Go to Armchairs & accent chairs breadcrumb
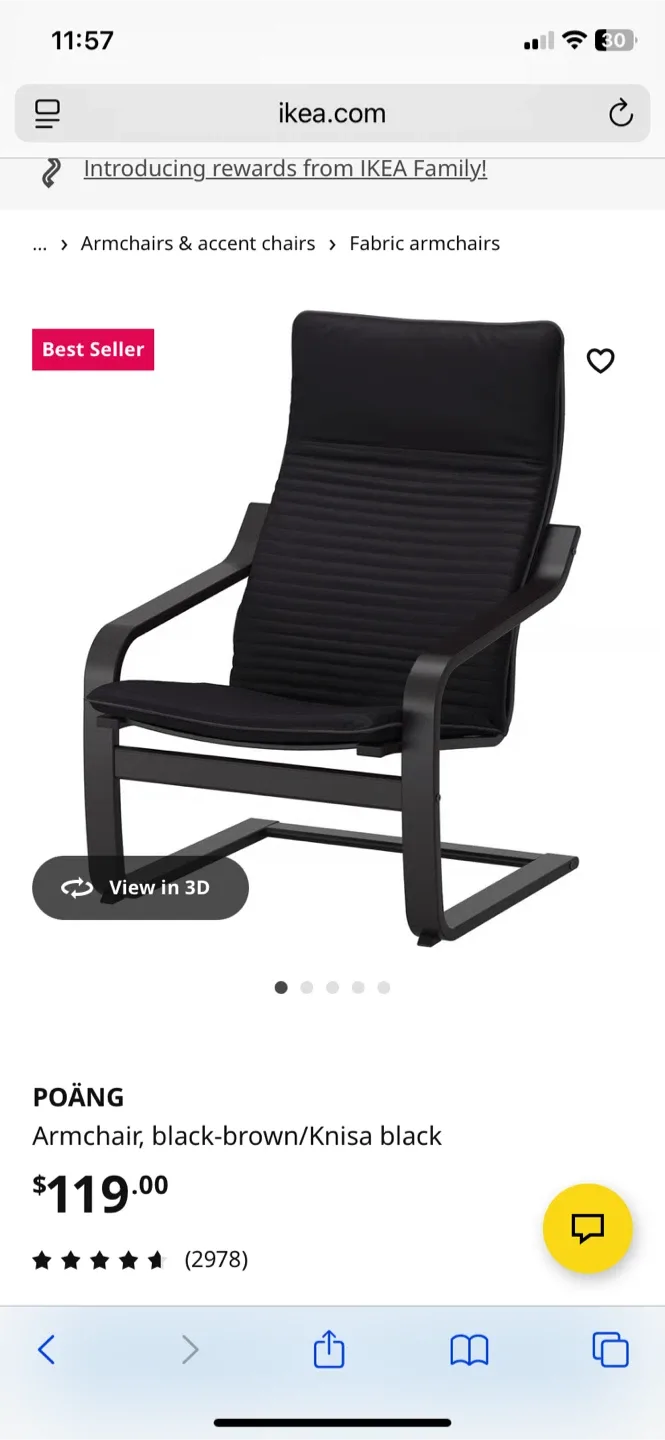 click(x=198, y=243)
